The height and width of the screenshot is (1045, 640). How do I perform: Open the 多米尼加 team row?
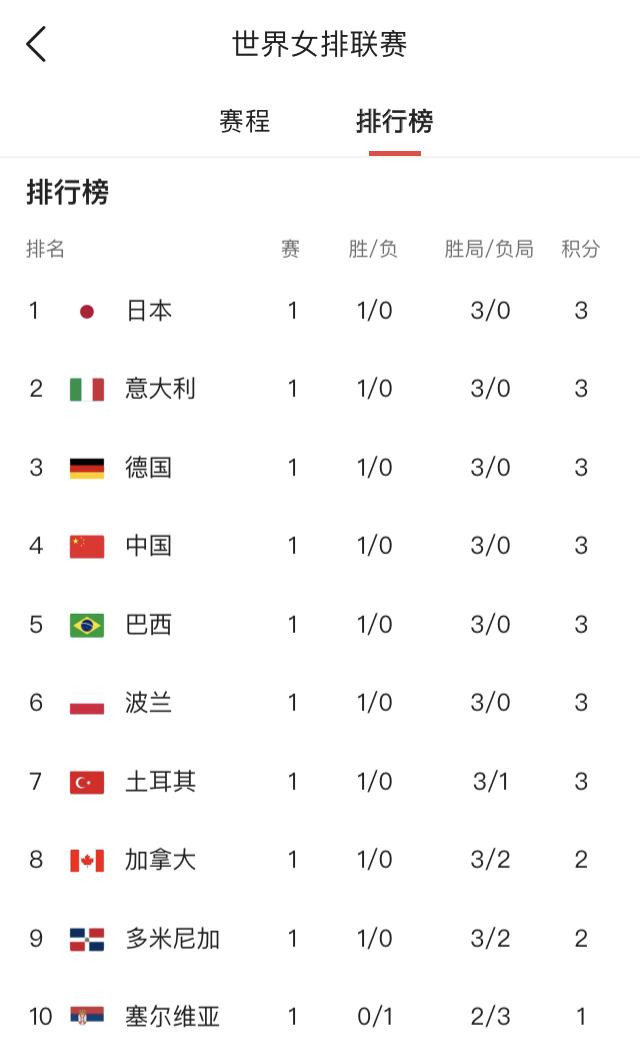320,938
